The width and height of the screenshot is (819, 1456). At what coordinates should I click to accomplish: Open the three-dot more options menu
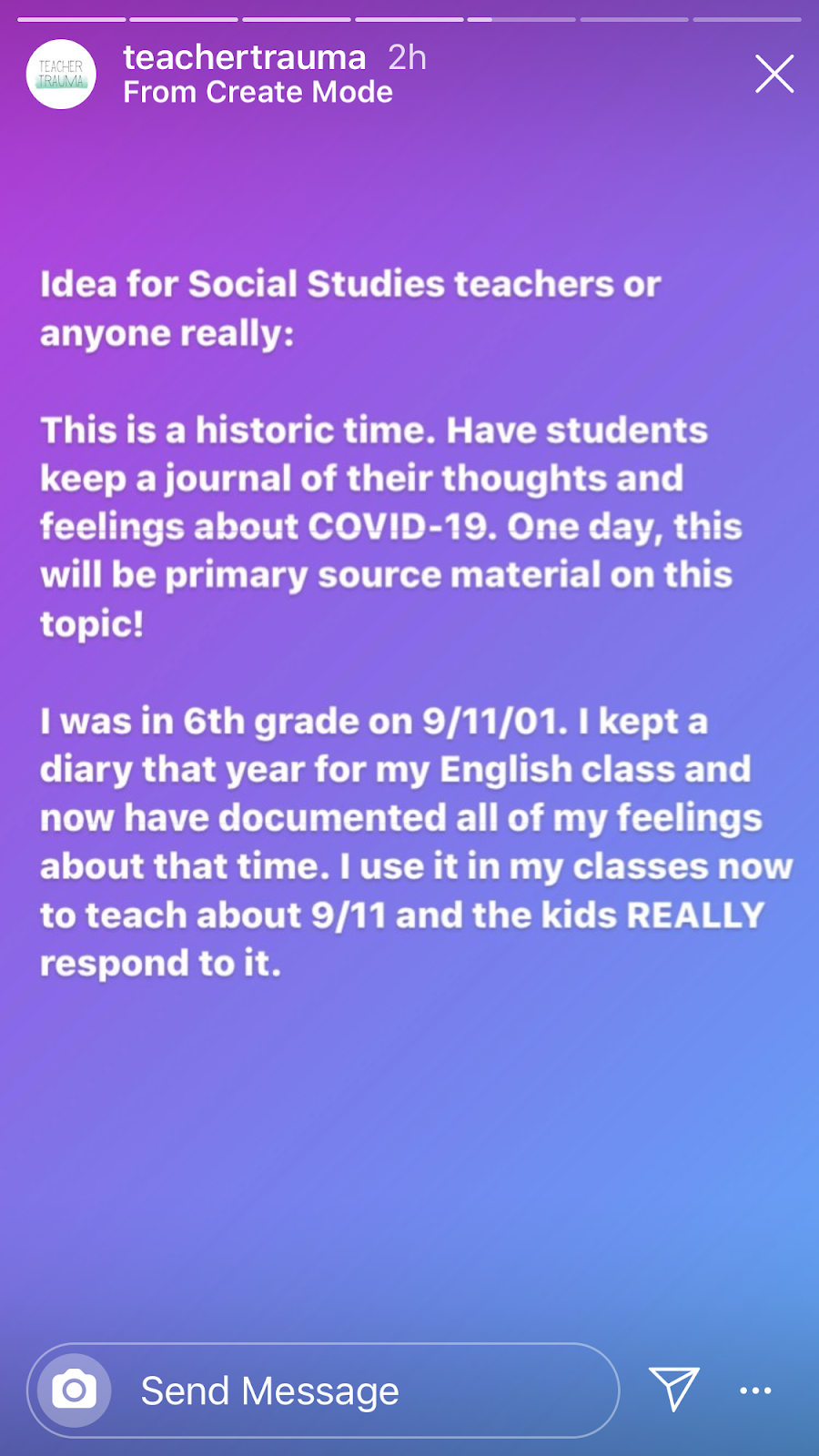(x=755, y=1390)
